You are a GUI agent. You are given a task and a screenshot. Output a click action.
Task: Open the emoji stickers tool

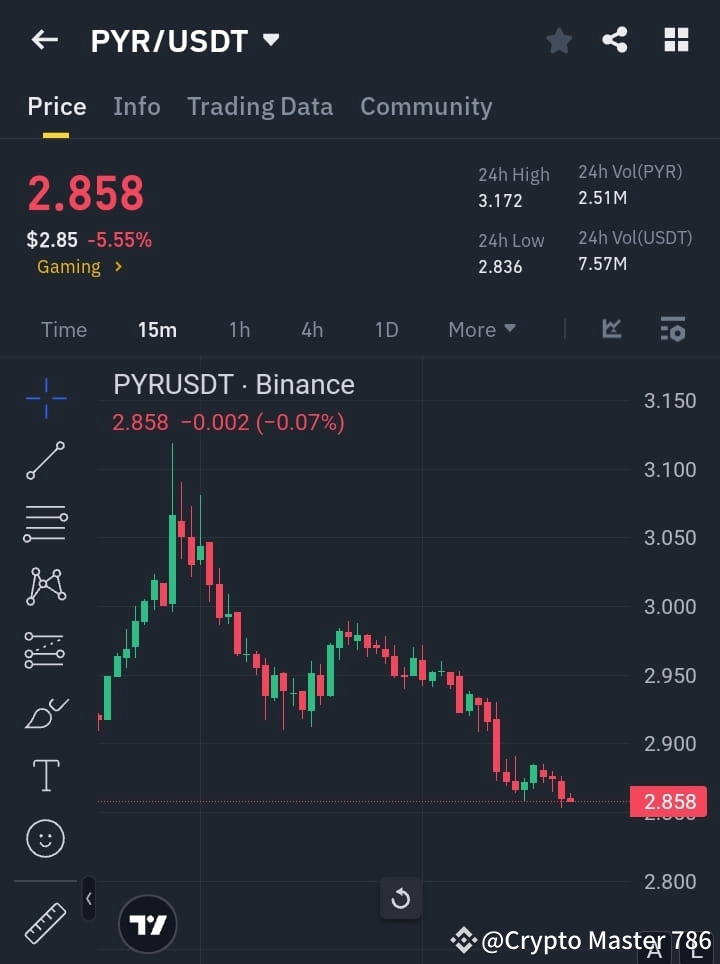(44, 837)
